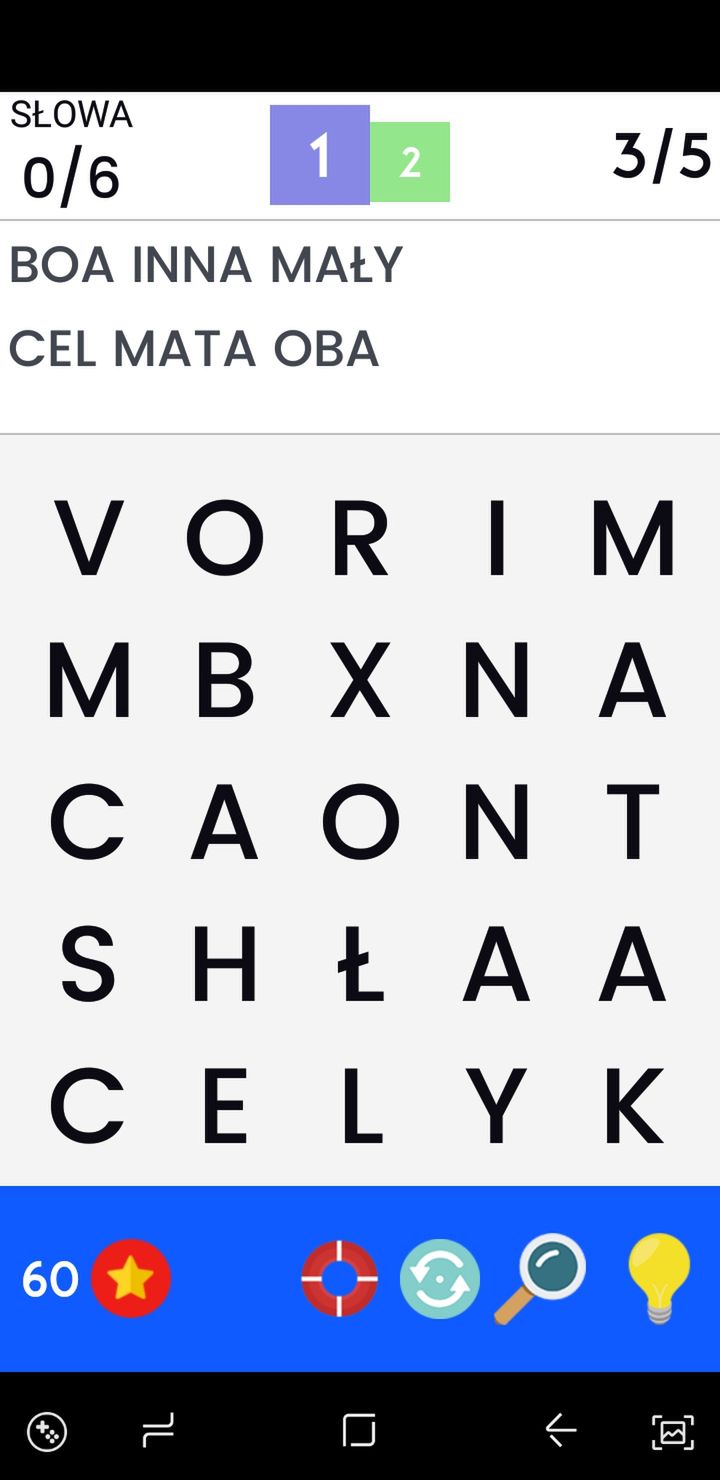Go back with the system back arrow
720x1480 pixels.
pyautogui.click(x=561, y=1431)
